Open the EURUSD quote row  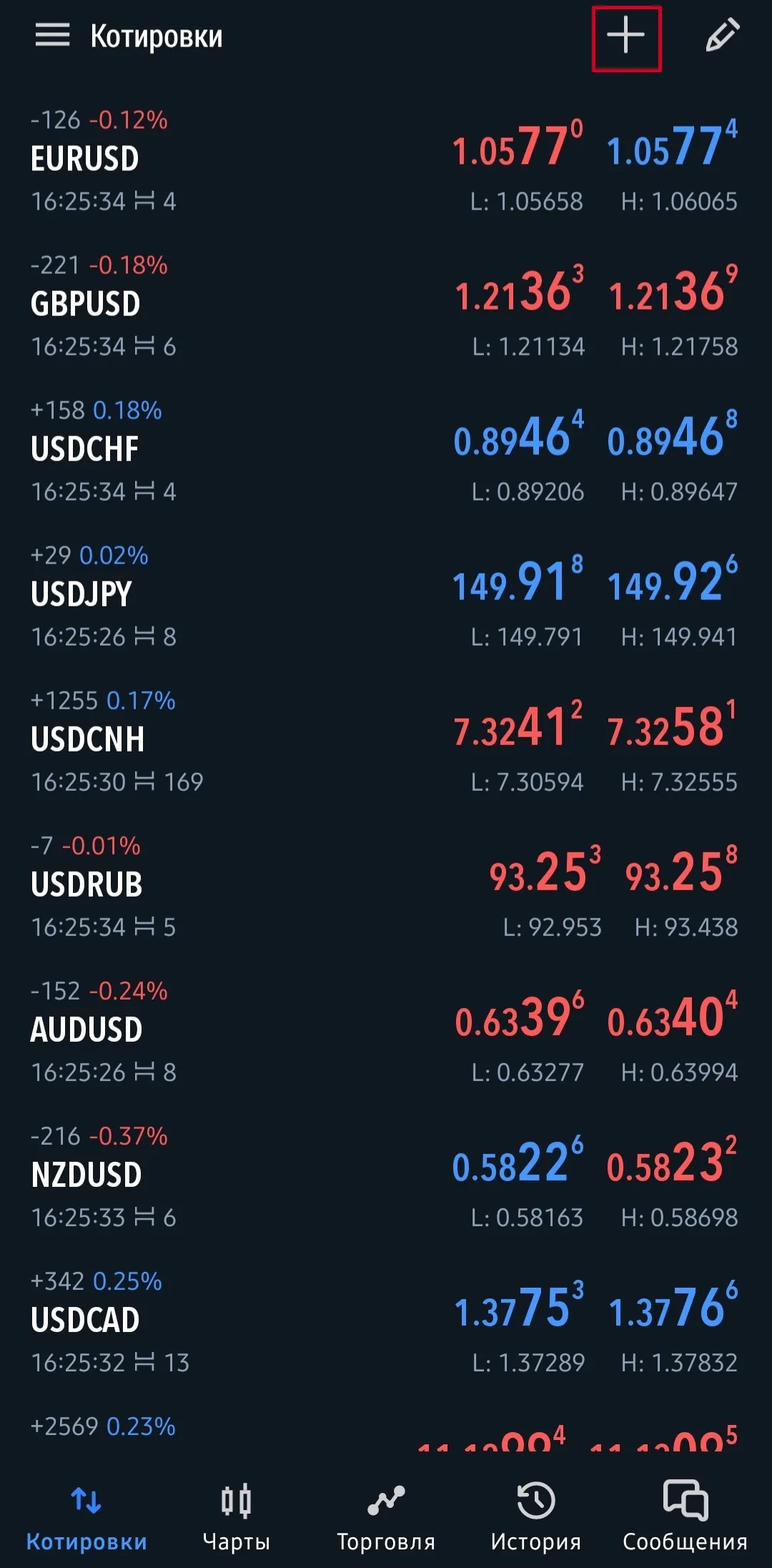point(386,161)
